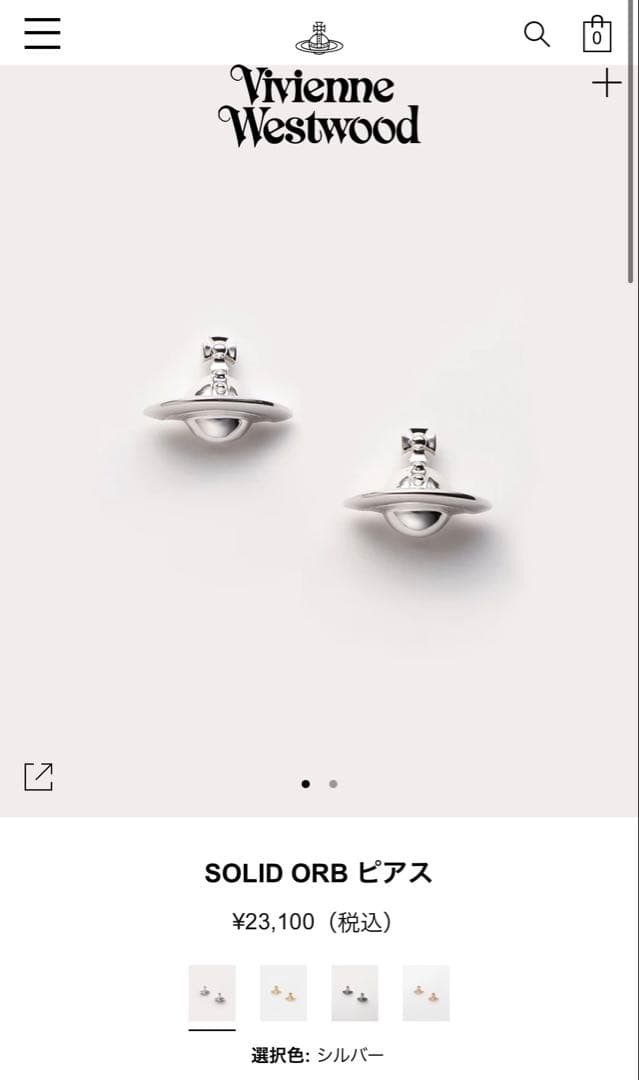The height and width of the screenshot is (1080, 639).
Task: Open the search magnifier
Action: [537, 34]
